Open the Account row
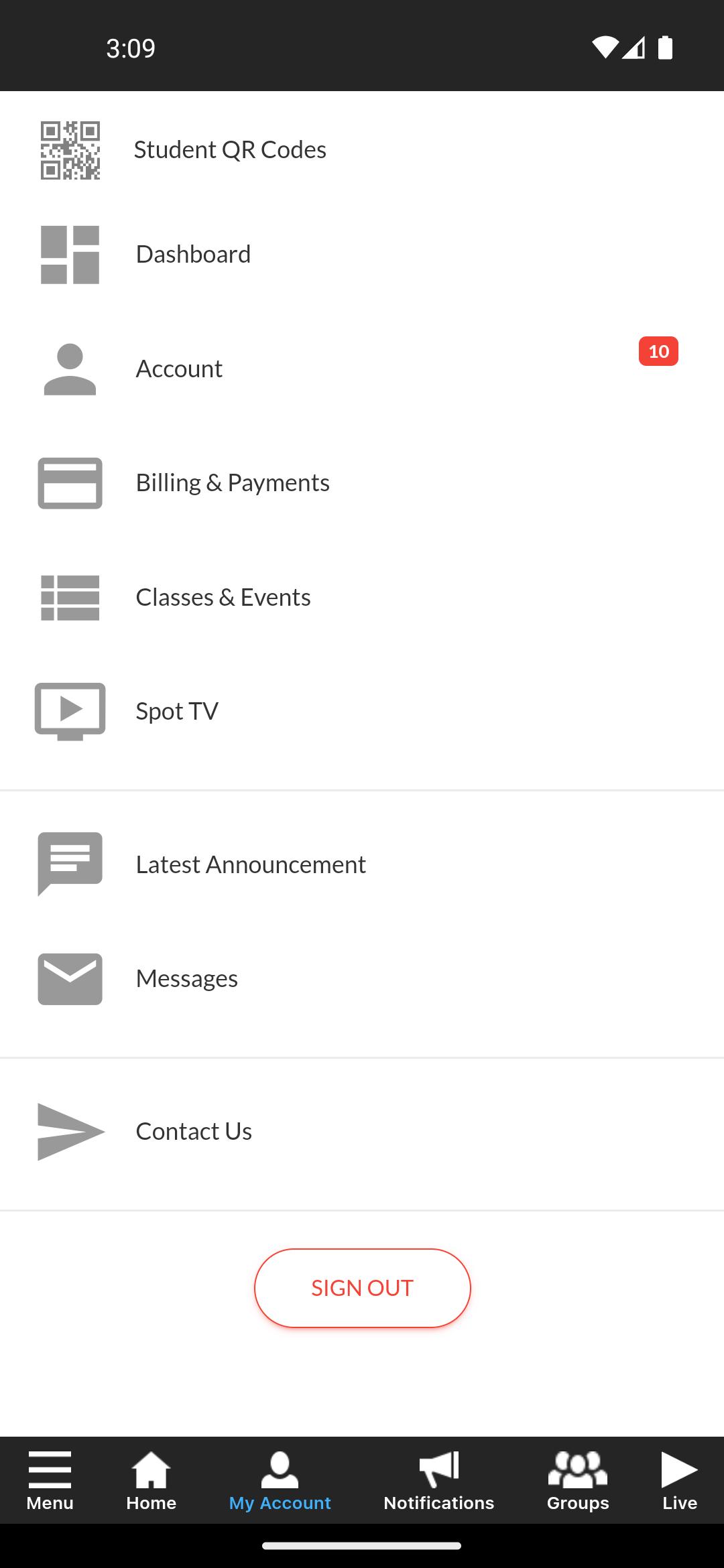This screenshot has height=1568, width=724. [180, 369]
